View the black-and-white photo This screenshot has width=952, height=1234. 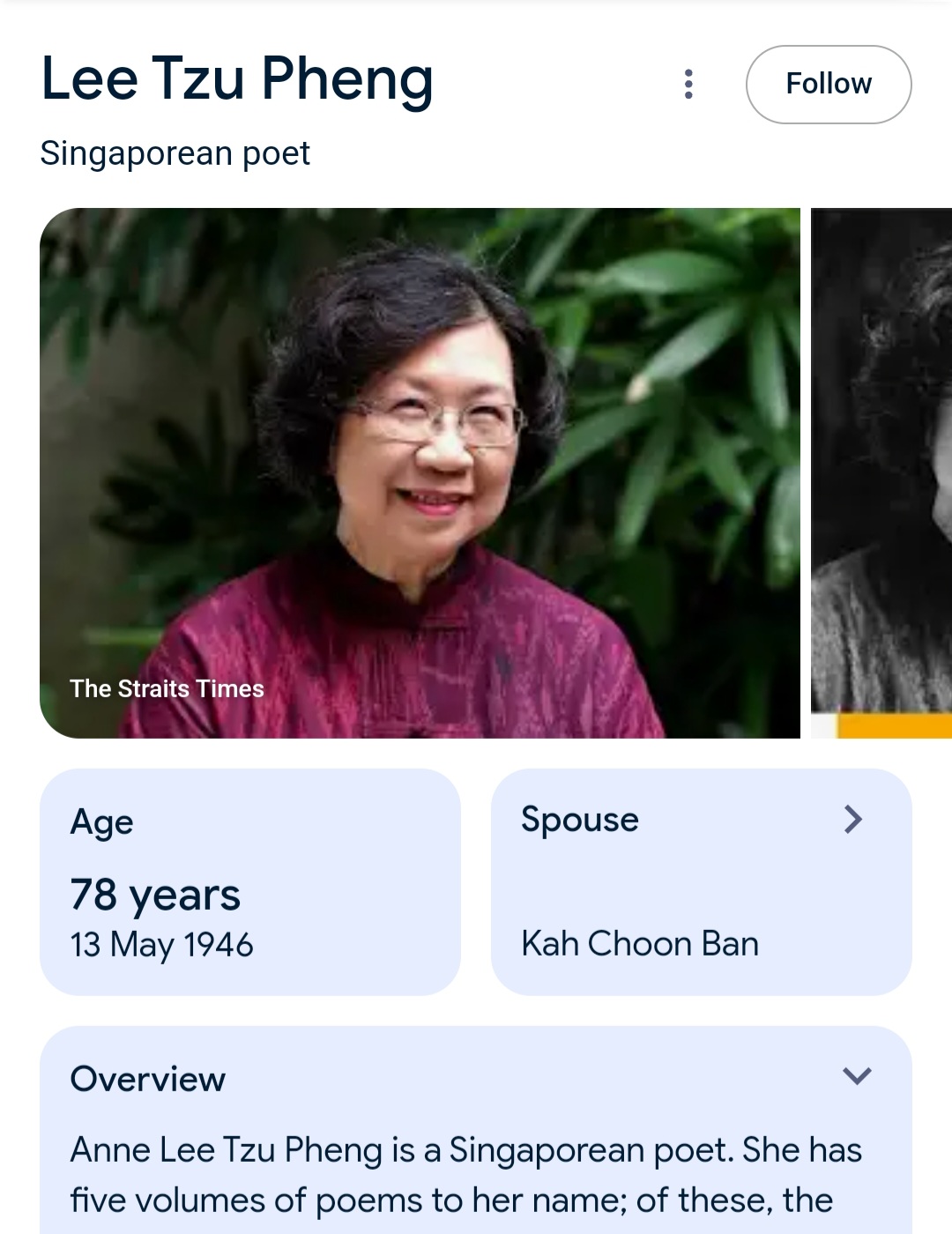tap(881, 472)
